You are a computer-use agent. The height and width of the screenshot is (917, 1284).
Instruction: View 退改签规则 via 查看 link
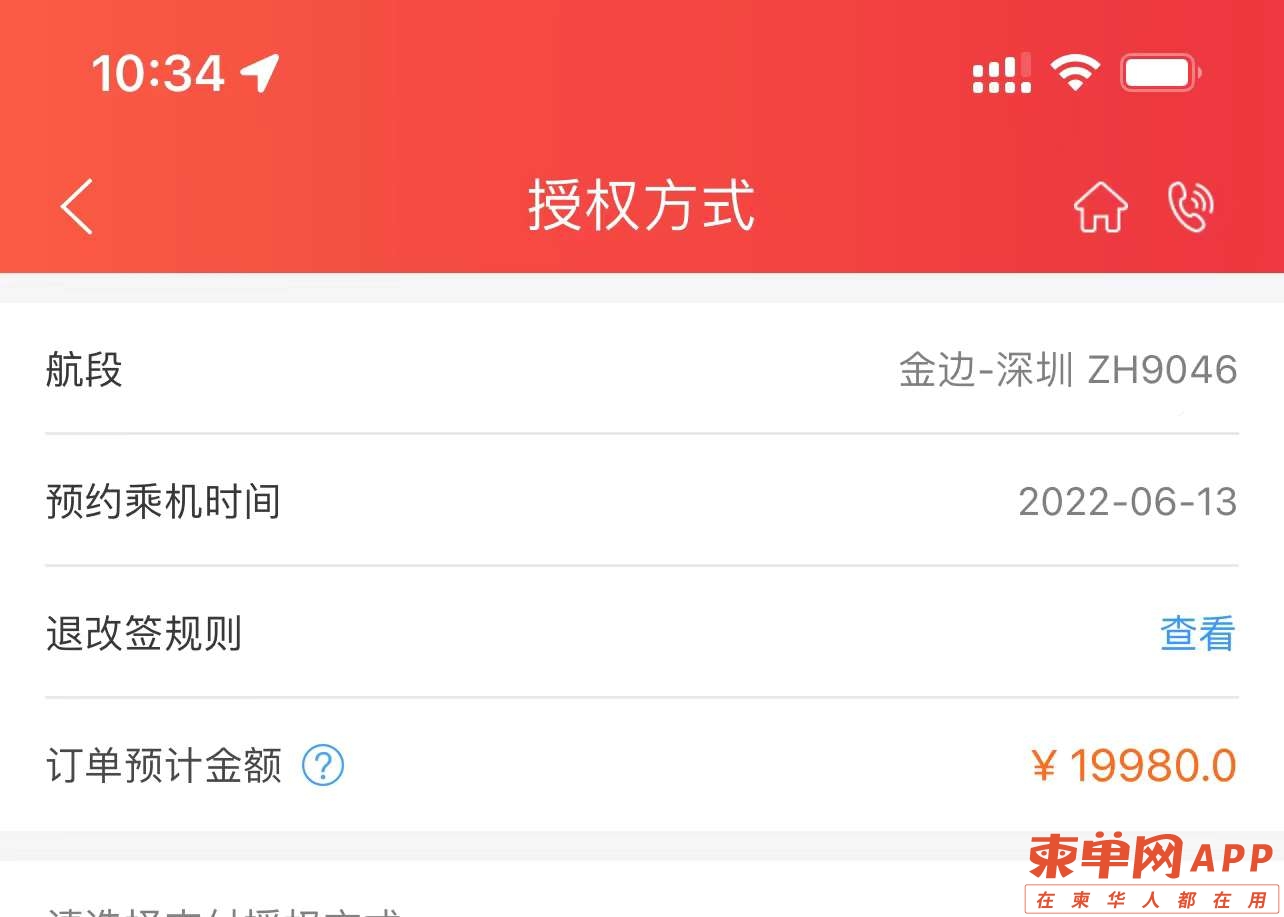pyautogui.click(x=1197, y=634)
